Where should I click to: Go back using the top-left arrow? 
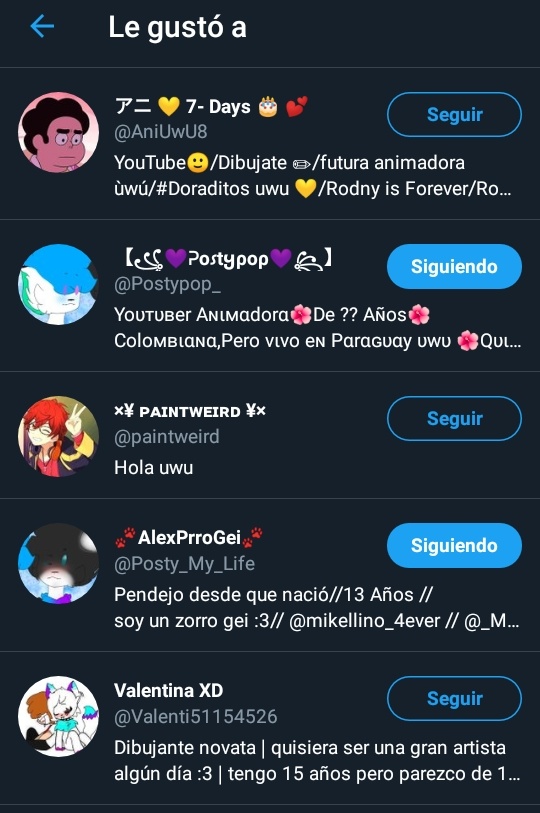click(x=42, y=26)
